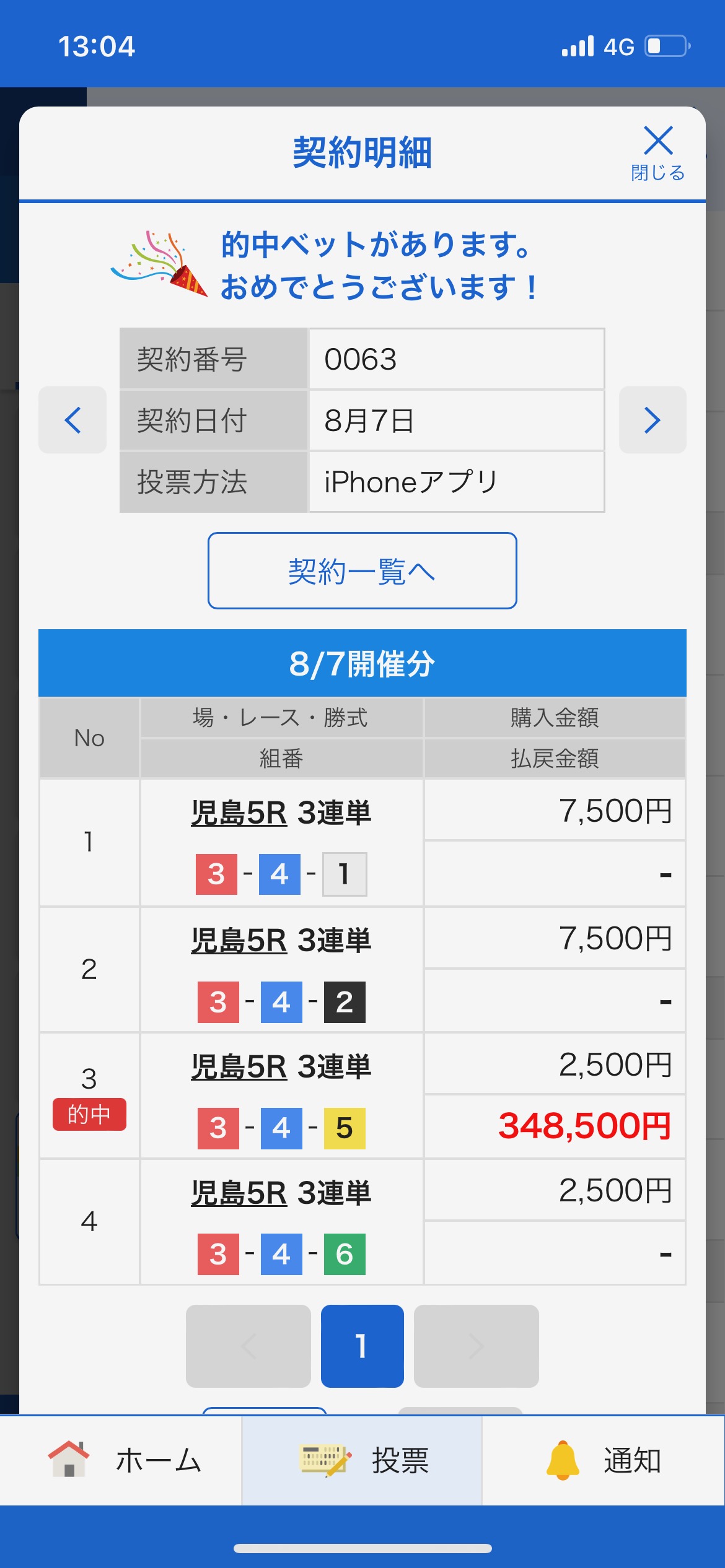Open 契約一覧へ contract list
725x1568 pixels.
(362, 570)
